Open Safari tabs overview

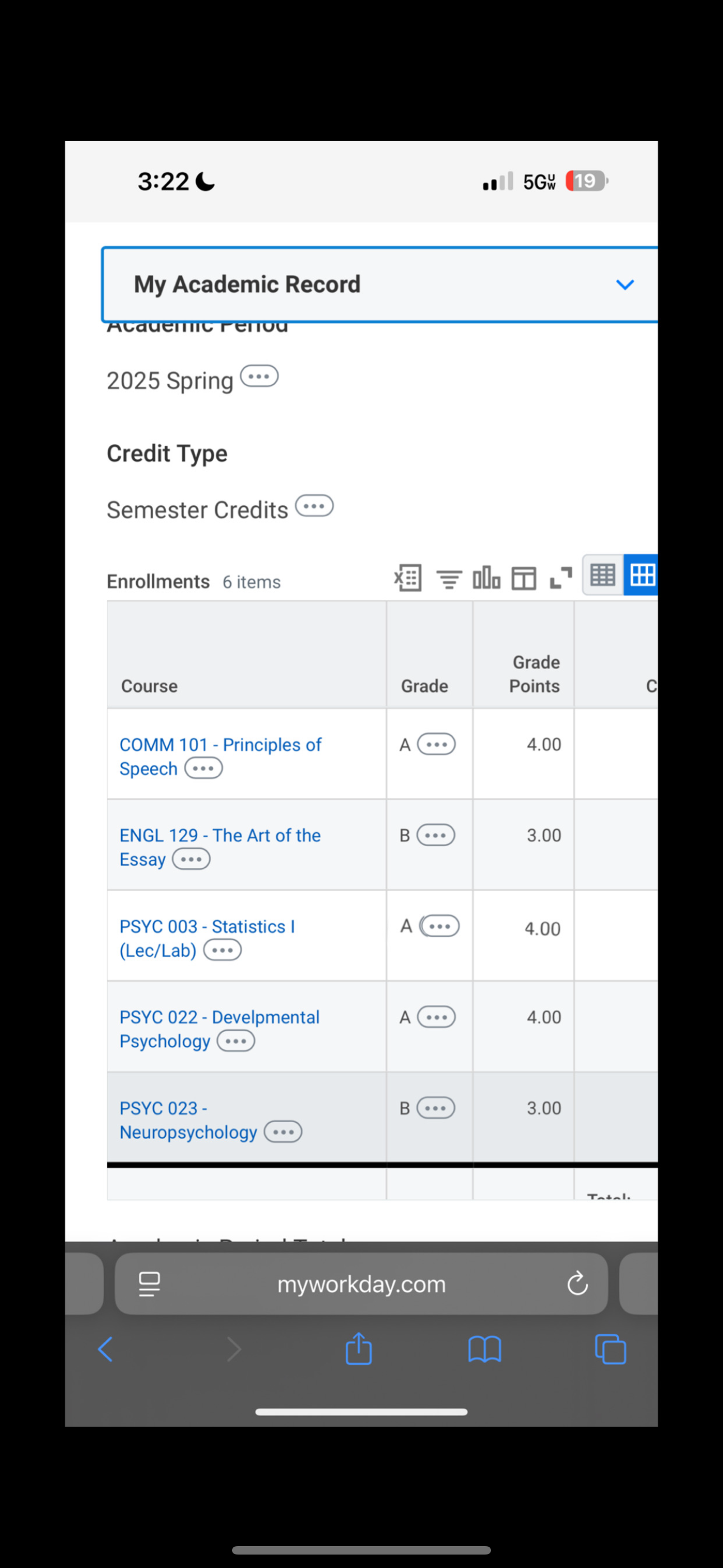610,1349
